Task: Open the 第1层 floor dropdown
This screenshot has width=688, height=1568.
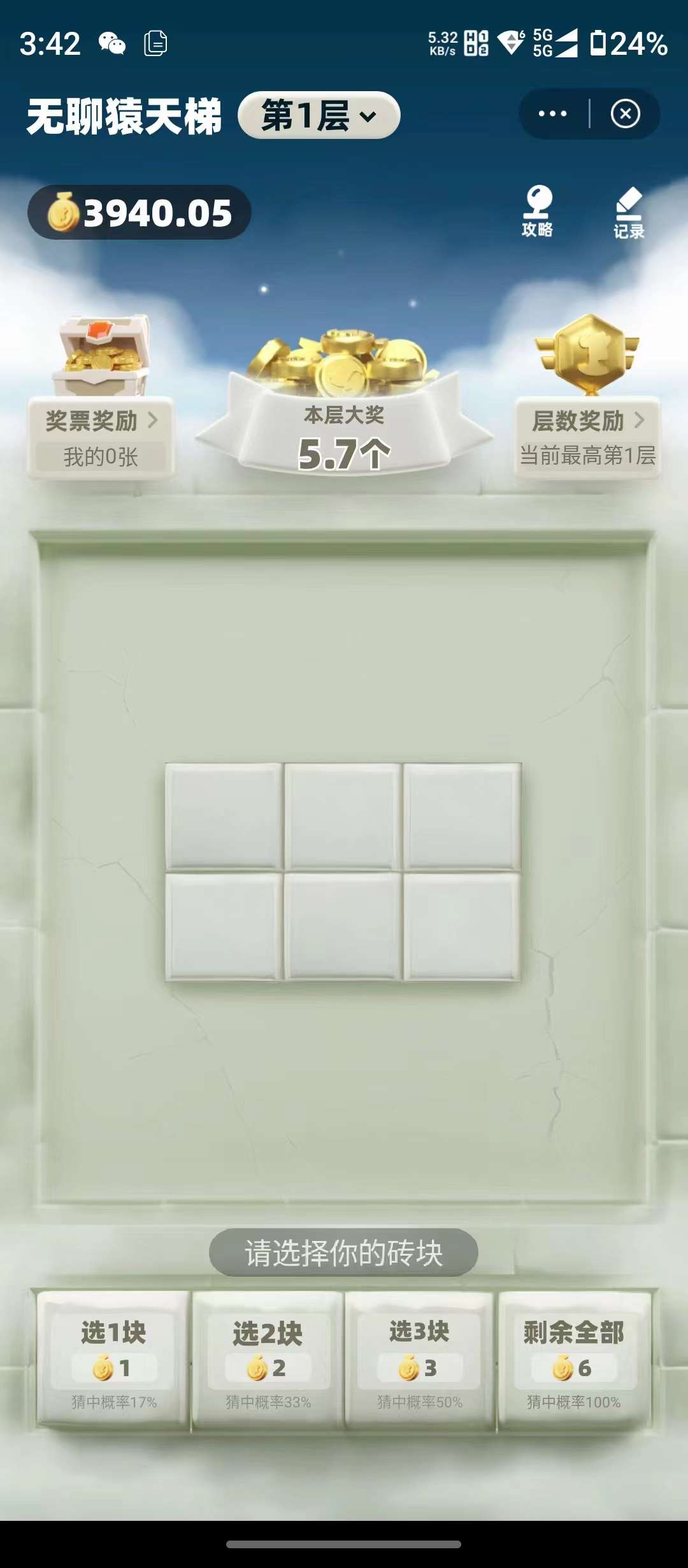Action: [319, 115]
